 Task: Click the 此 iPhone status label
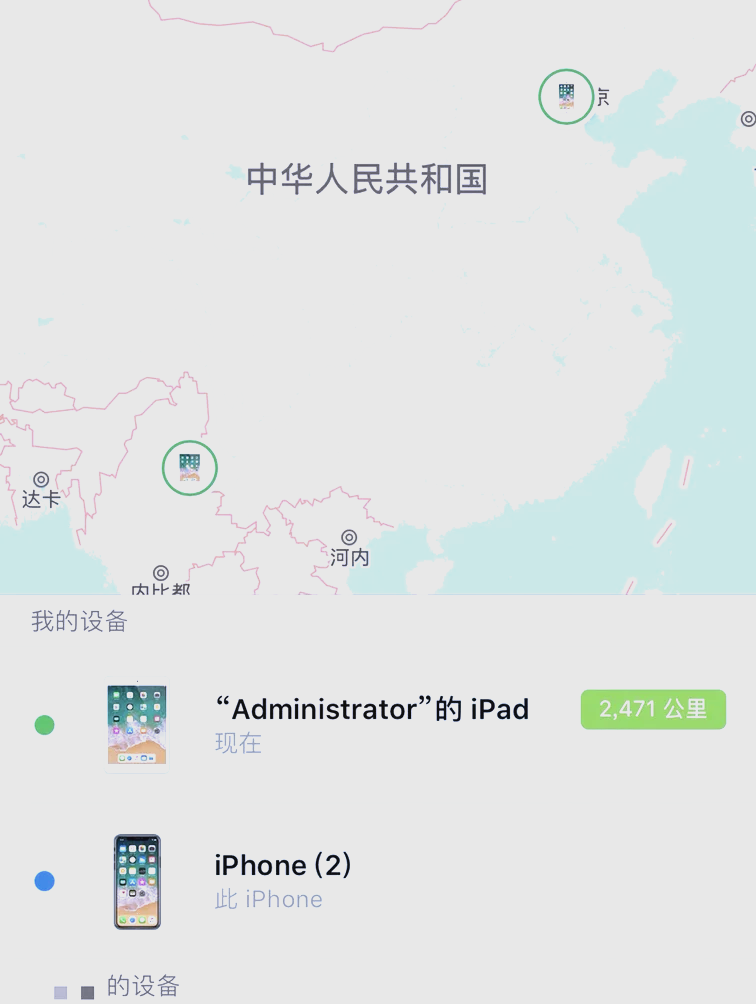pyautogui.click(x=267, y=898)
